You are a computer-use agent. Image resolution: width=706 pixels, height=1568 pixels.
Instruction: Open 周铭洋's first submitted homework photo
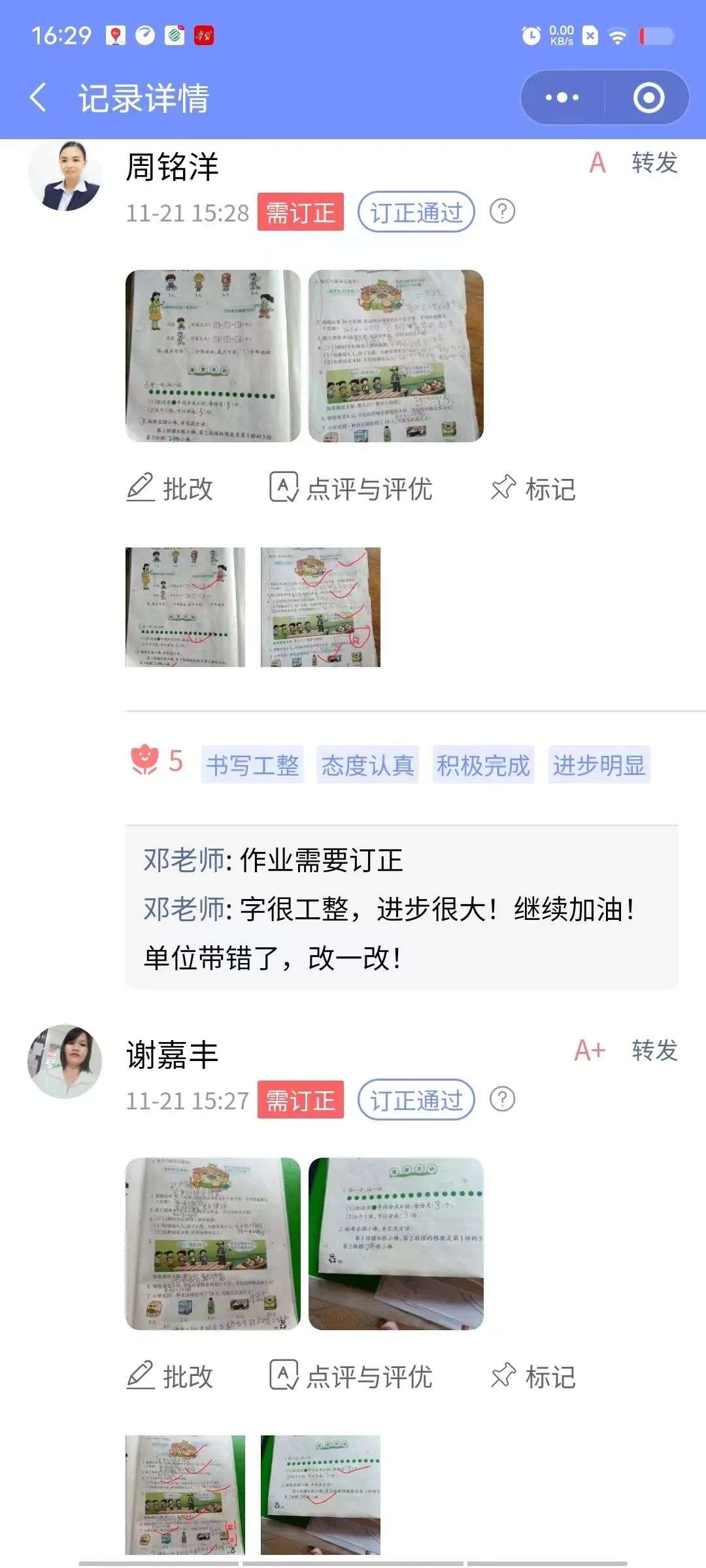coord(213,356)
